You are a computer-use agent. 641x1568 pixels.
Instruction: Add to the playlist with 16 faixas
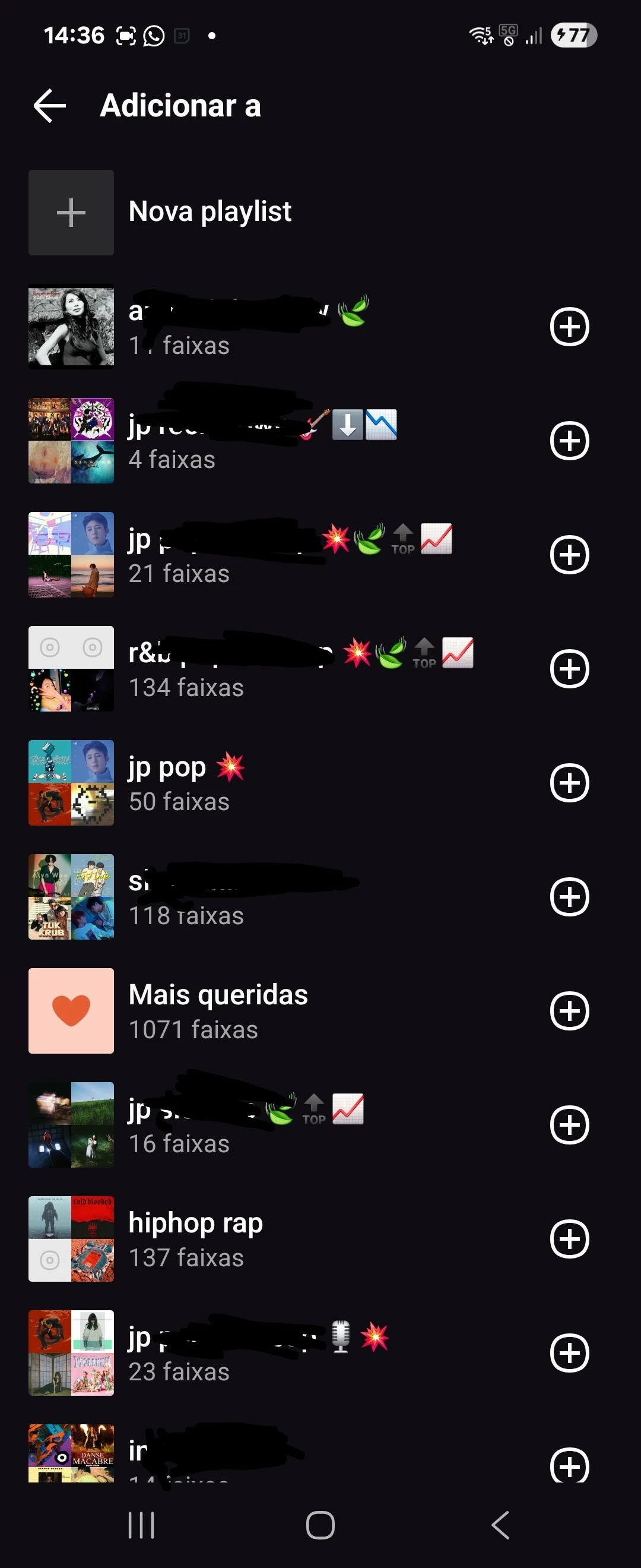click(x=569, y=1125)
